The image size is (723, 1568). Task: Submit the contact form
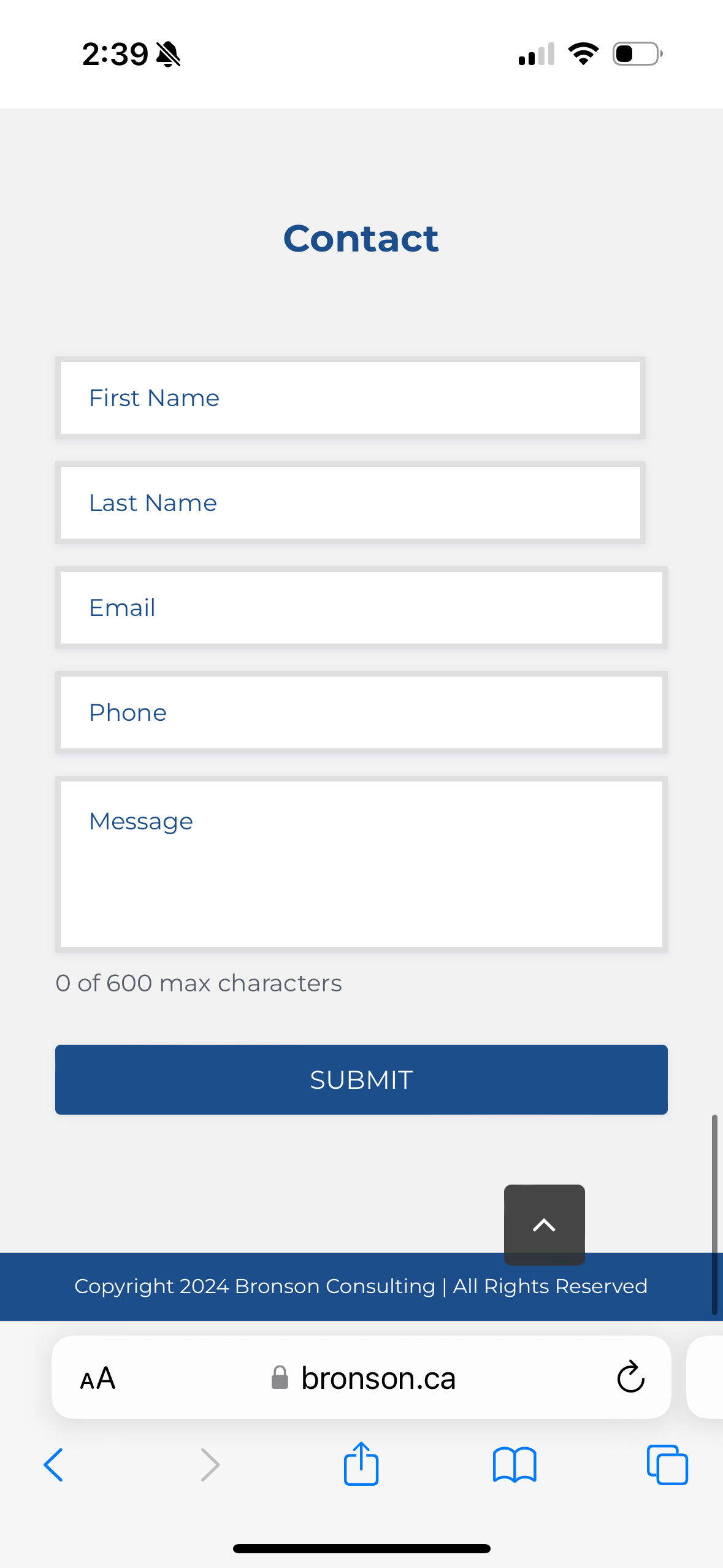361,1080
